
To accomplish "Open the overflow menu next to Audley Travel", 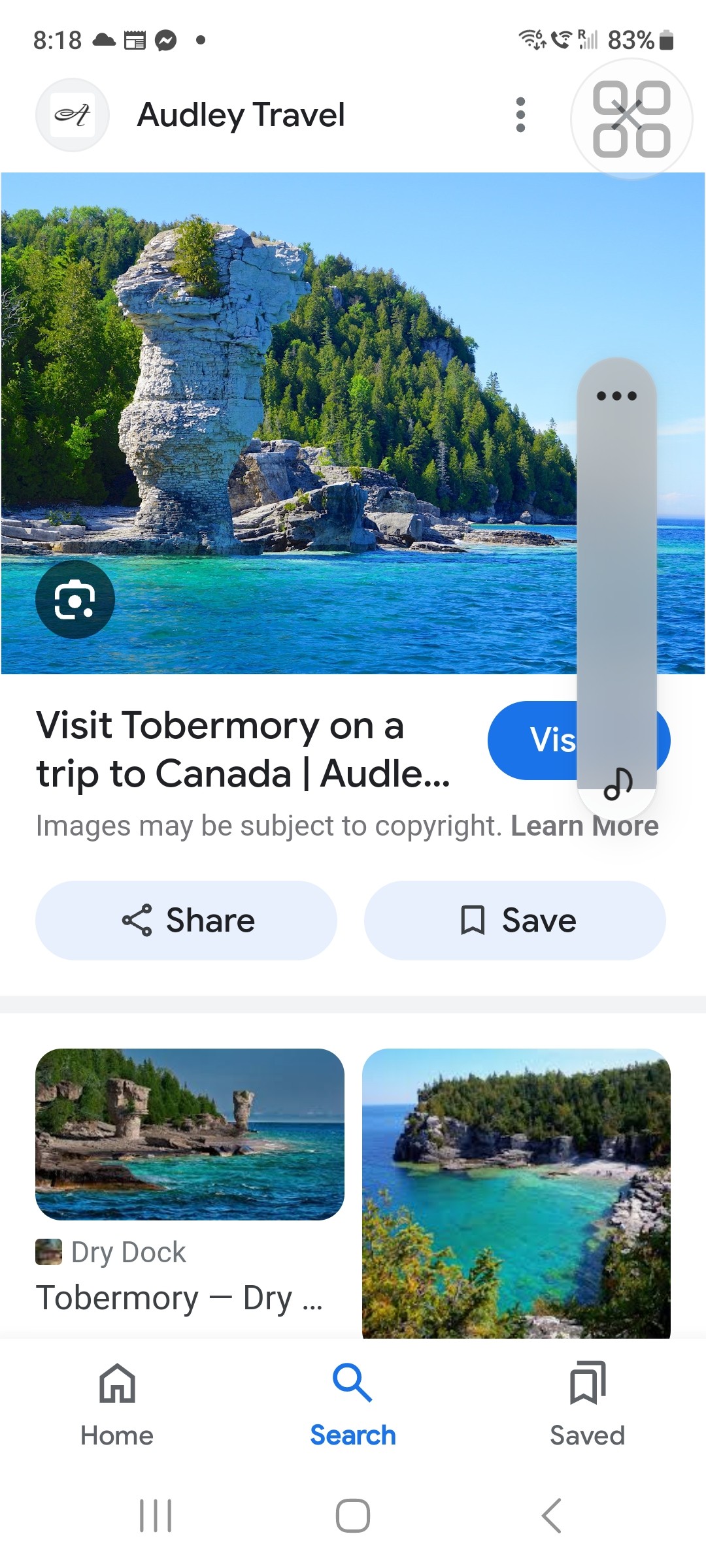I will click(520, 115).
